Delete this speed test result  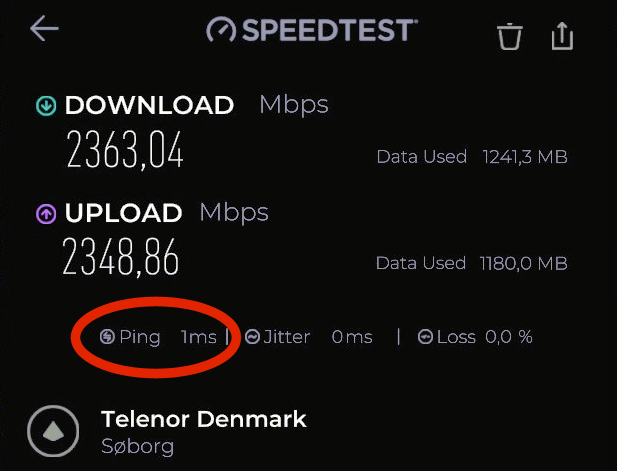(x=510, y=36)
